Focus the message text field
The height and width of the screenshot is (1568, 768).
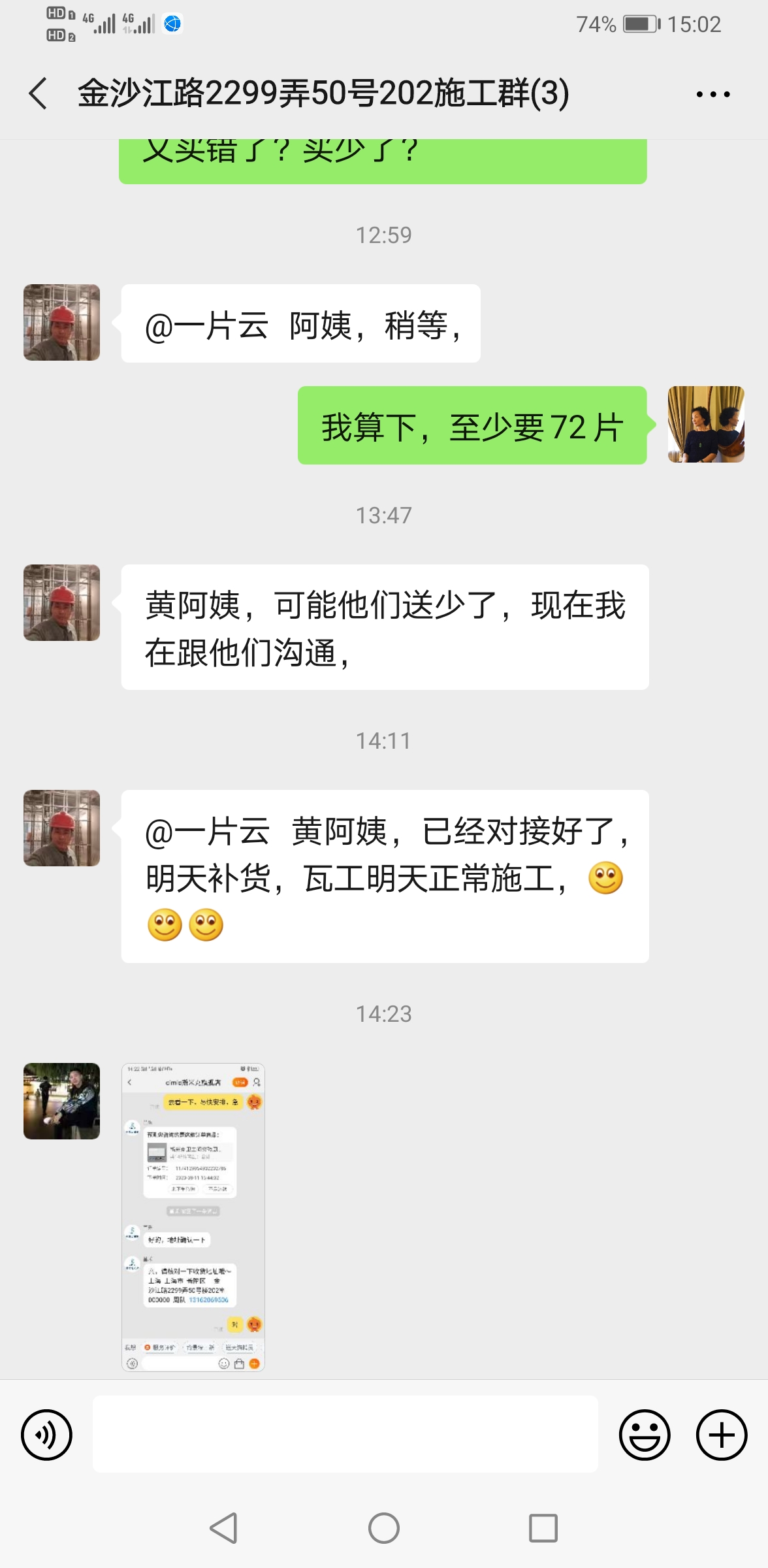point(345,1435)
